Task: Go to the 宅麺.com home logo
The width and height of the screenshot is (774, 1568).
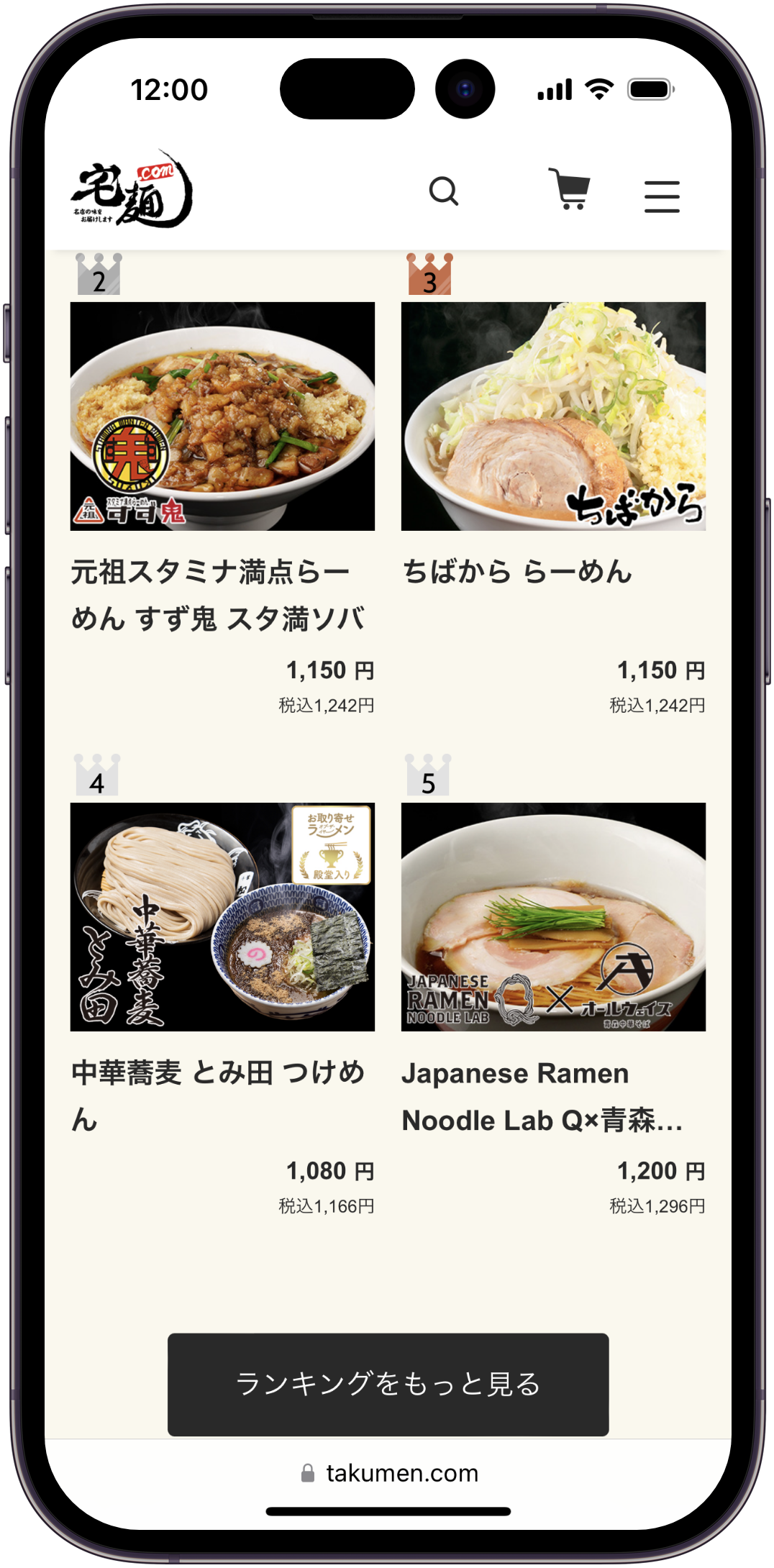Action: (x=132, y=189)
